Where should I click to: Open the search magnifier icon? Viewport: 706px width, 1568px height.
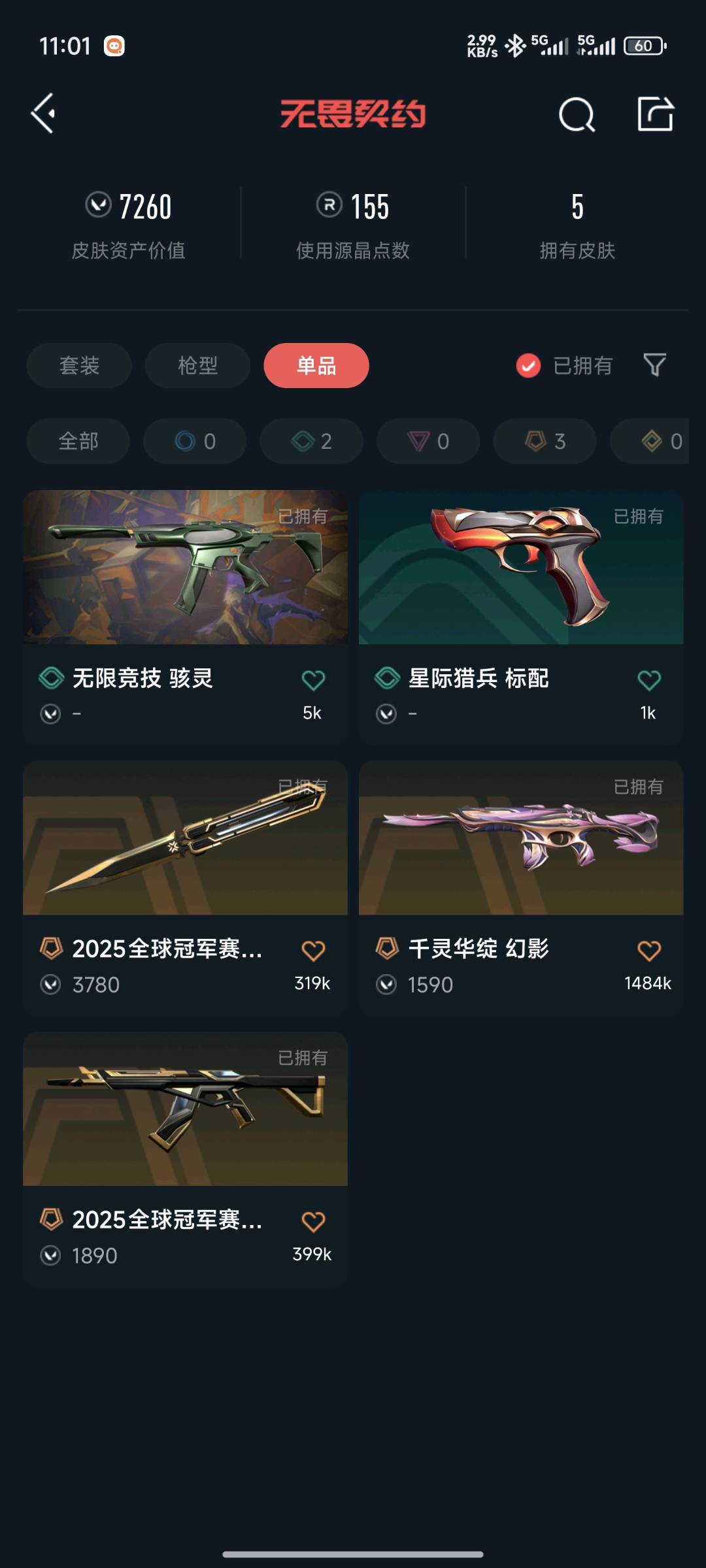[577, 115]
